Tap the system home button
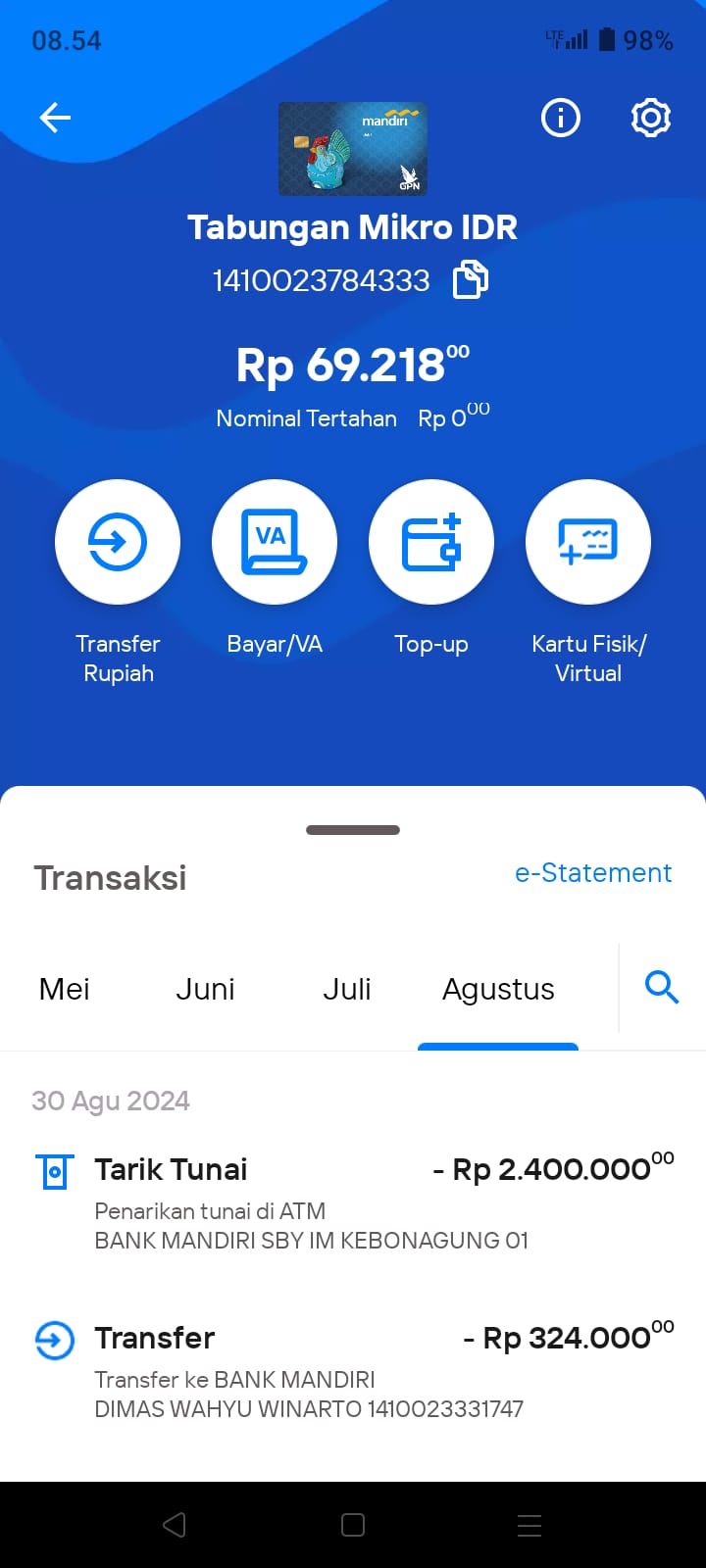706x1568 pixels. pos(353,1525)
